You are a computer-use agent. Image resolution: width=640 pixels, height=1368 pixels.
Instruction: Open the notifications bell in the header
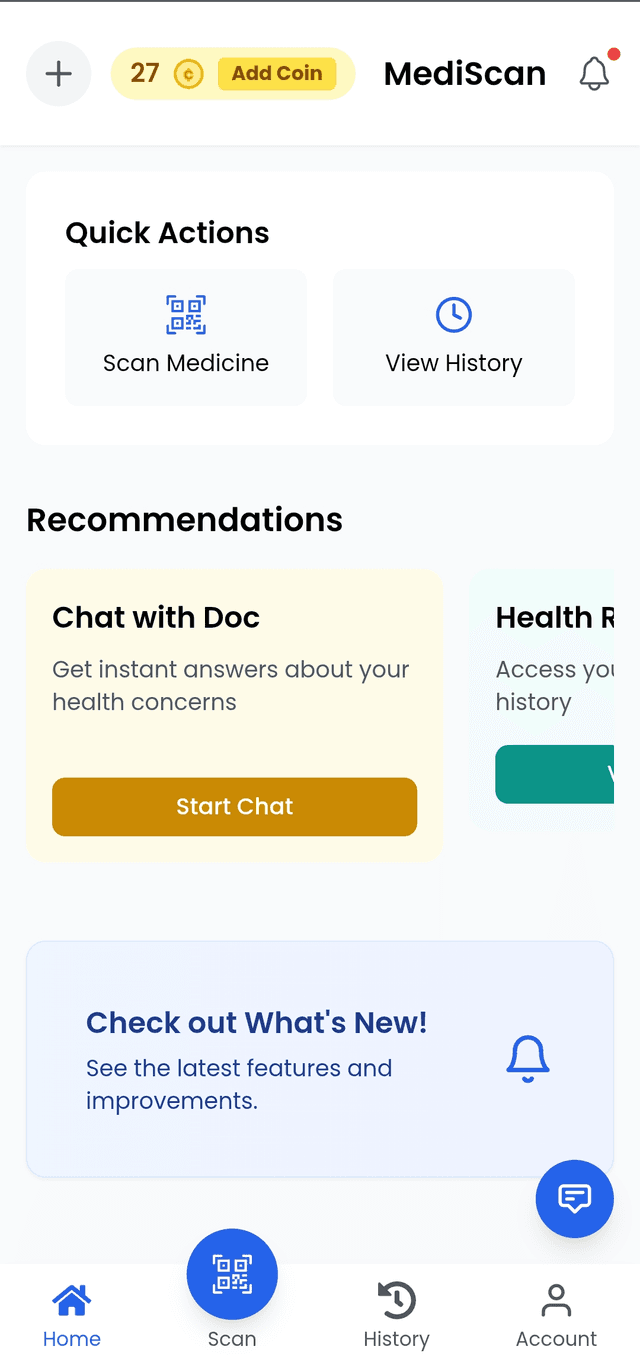[x=595, y=74]
